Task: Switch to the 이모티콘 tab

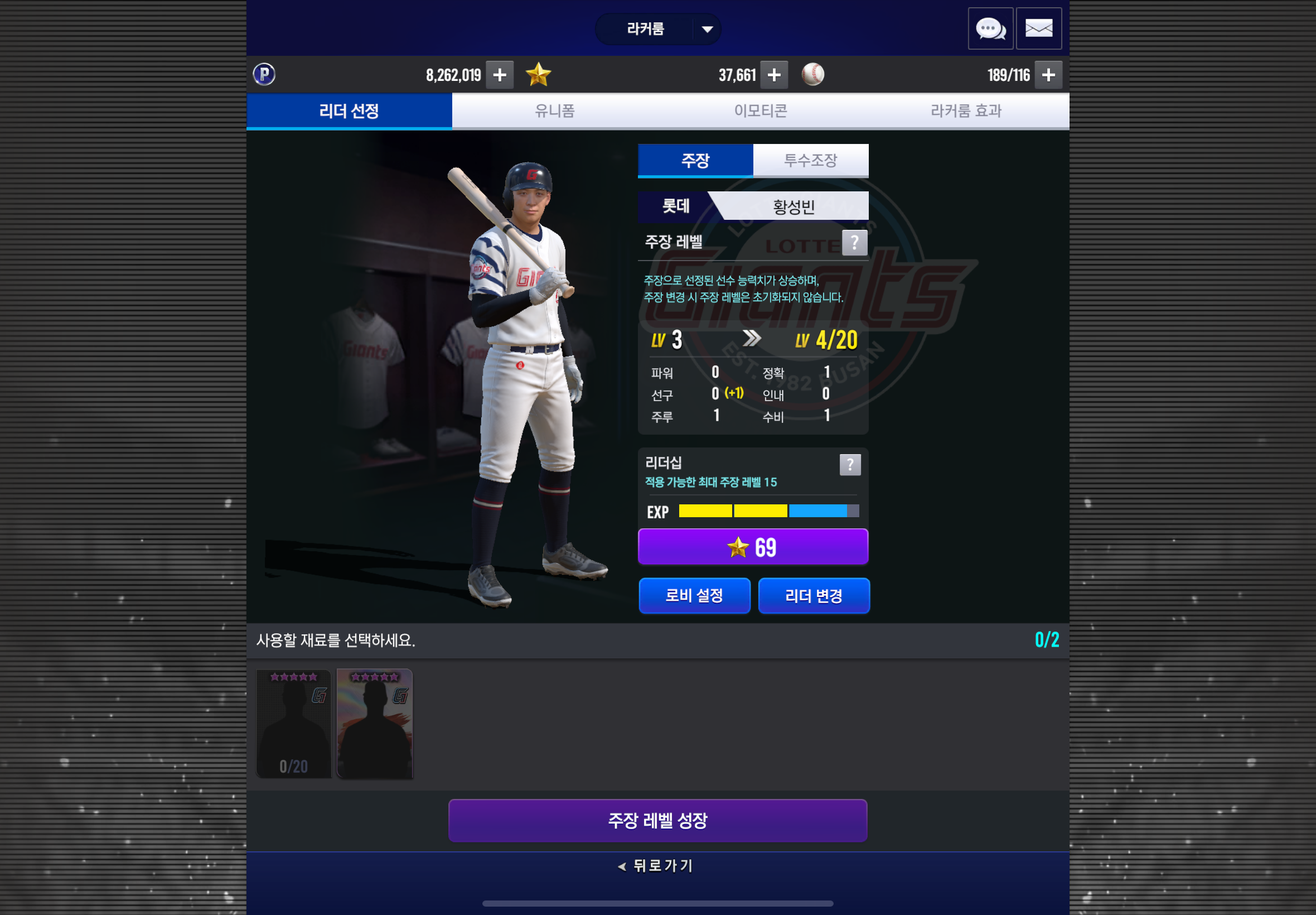Action: tap(760, 110)
